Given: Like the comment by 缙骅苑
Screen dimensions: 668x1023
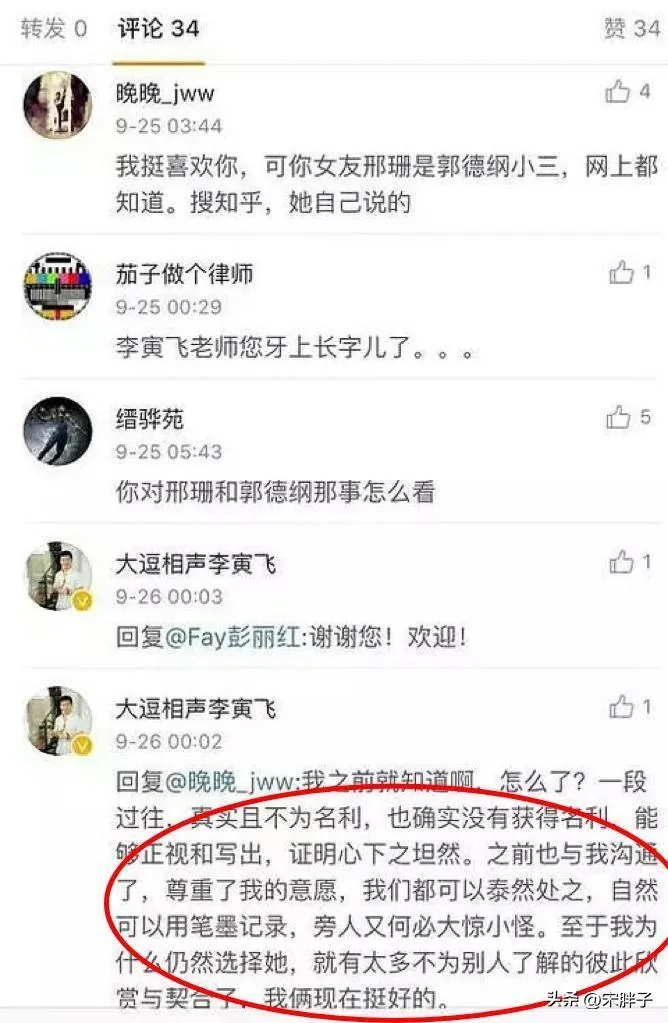Looking at the screenshot, I should coord(619,417).
